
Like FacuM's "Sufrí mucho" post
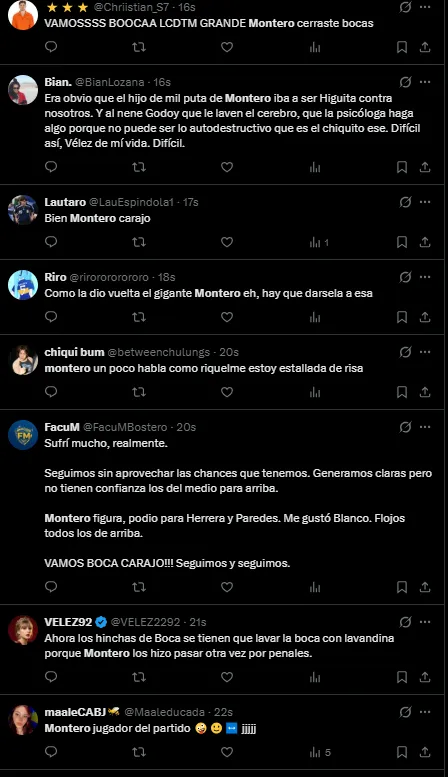click(x=227, y=587)
